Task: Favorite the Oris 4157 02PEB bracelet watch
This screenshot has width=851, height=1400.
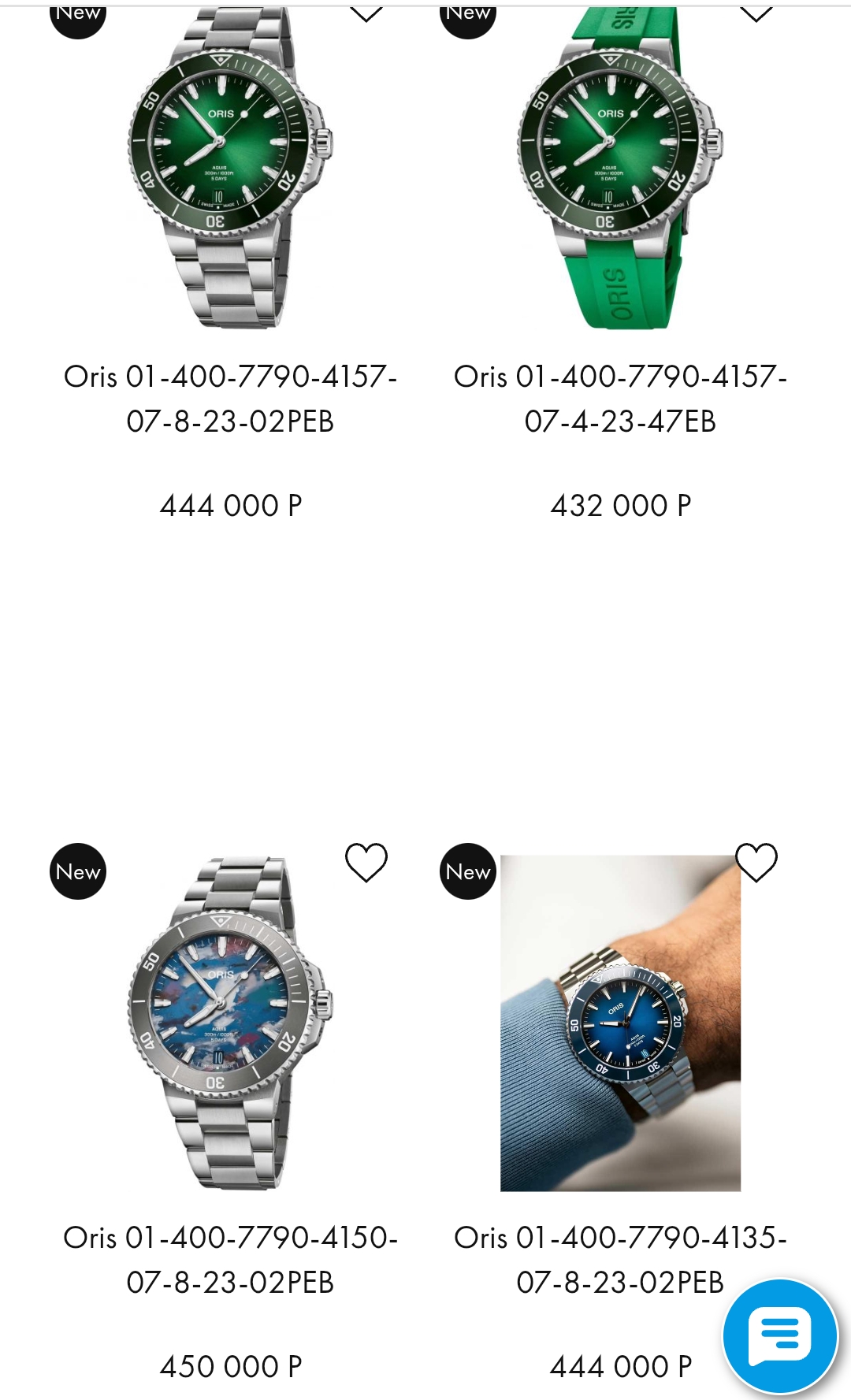Action: 366,11
